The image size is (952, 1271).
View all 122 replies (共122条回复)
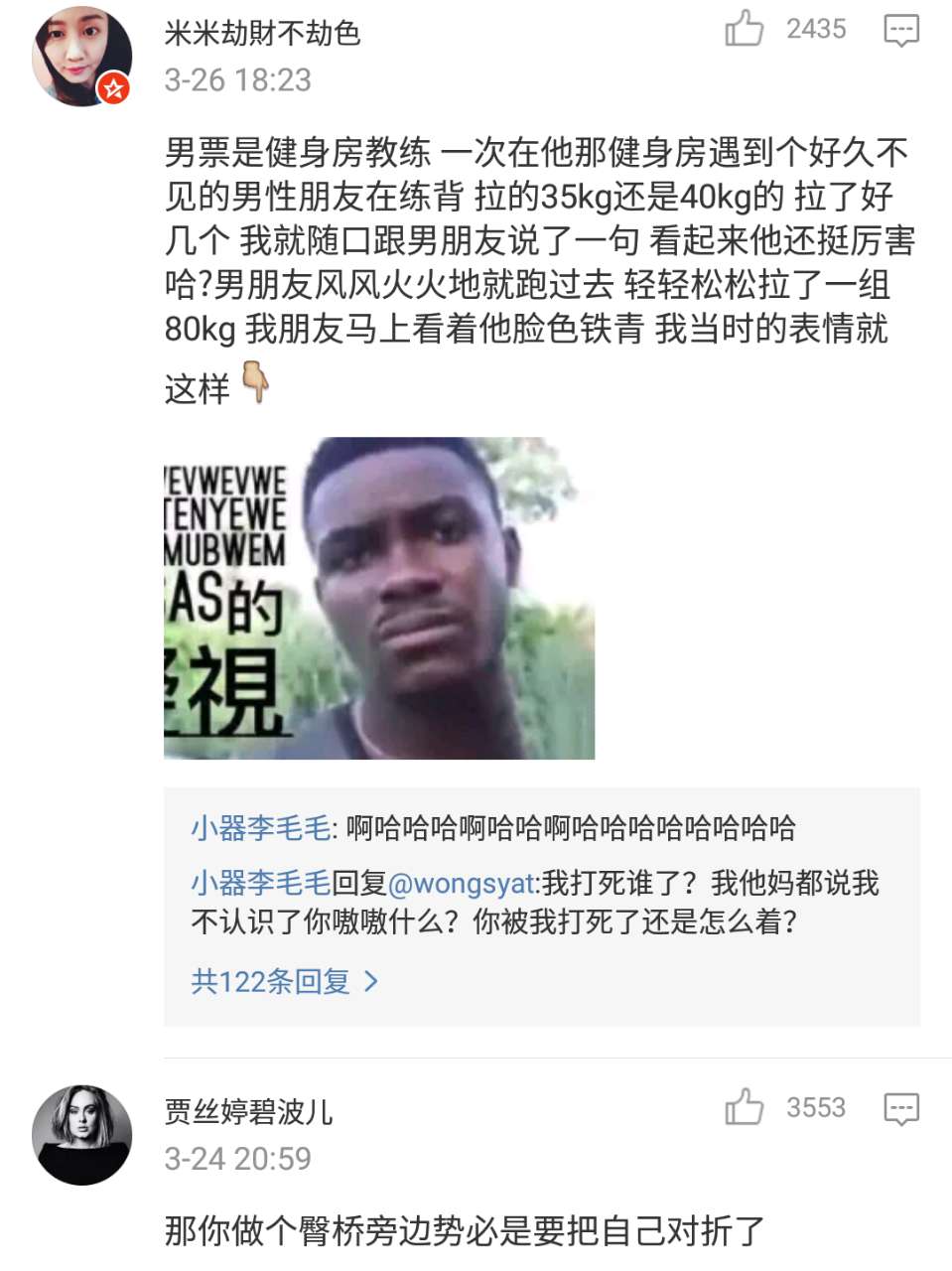[284, 982]
